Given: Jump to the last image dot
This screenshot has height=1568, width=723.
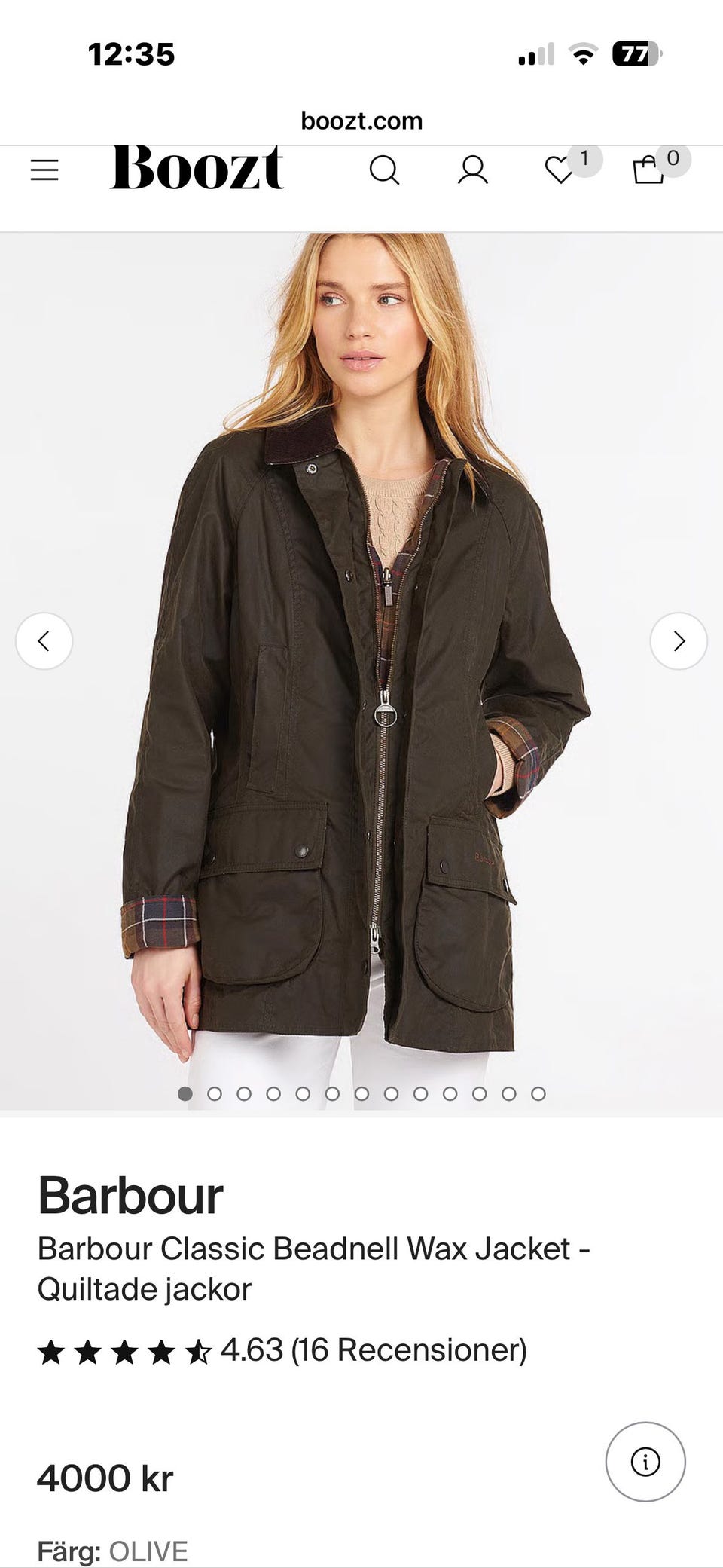Looking at the screenshot, I should [538, 1093].
